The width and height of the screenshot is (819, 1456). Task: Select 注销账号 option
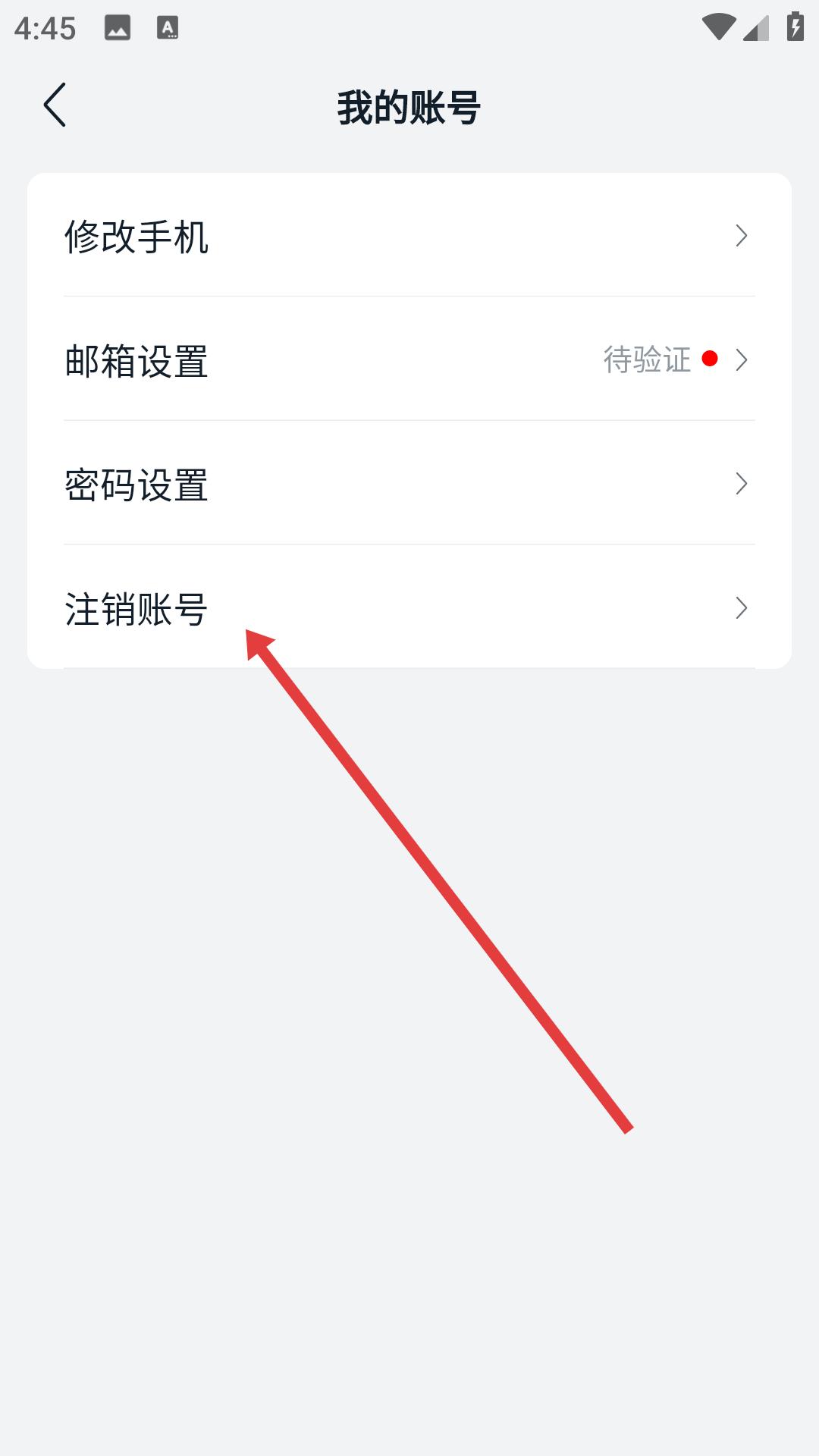tap(409, 607)
